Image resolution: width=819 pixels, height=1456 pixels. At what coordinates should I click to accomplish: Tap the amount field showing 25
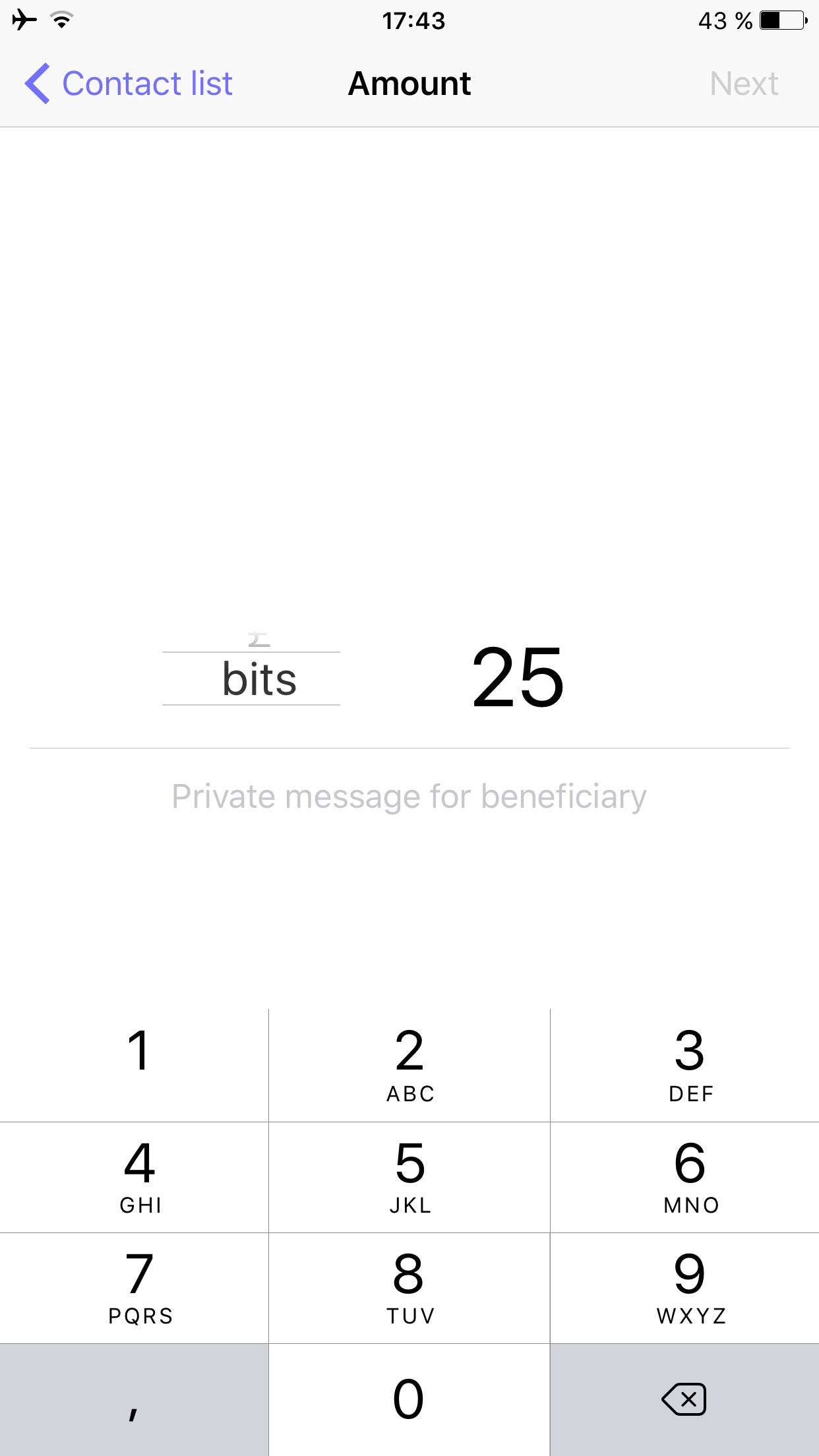coord(518,678)
